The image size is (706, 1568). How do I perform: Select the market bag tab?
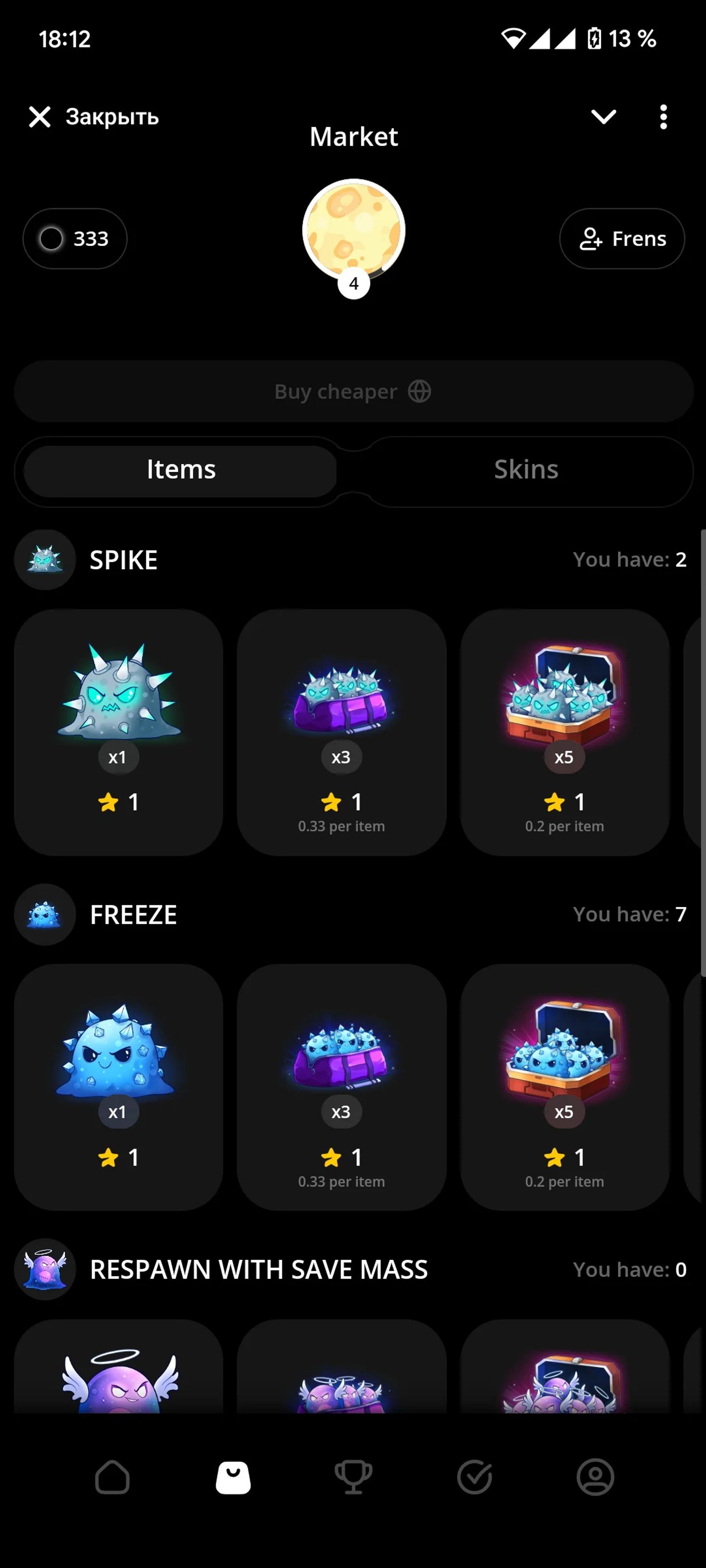click(x=233, y=1477)
